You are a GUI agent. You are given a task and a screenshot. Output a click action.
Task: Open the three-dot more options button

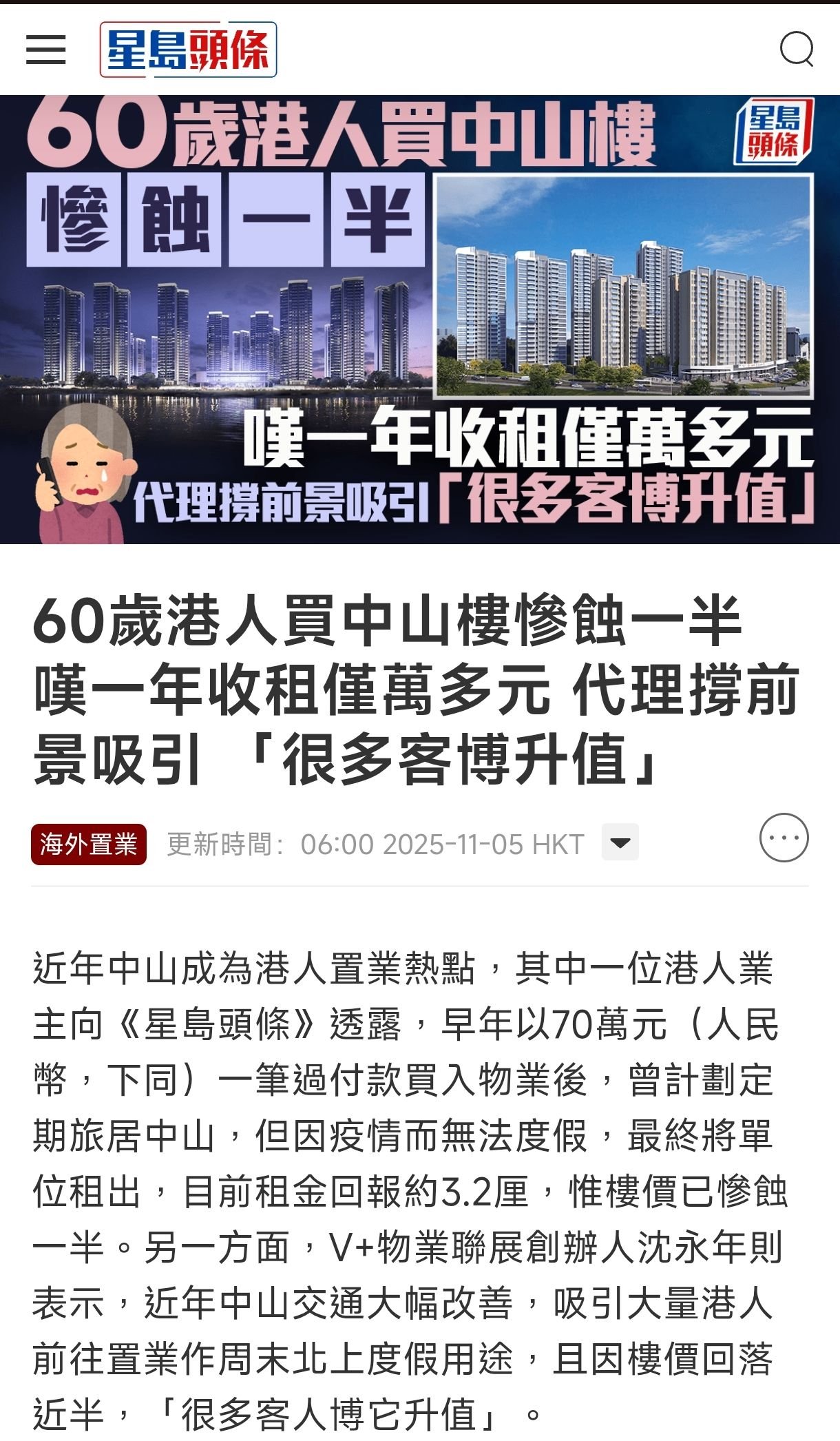coord(784,838)
